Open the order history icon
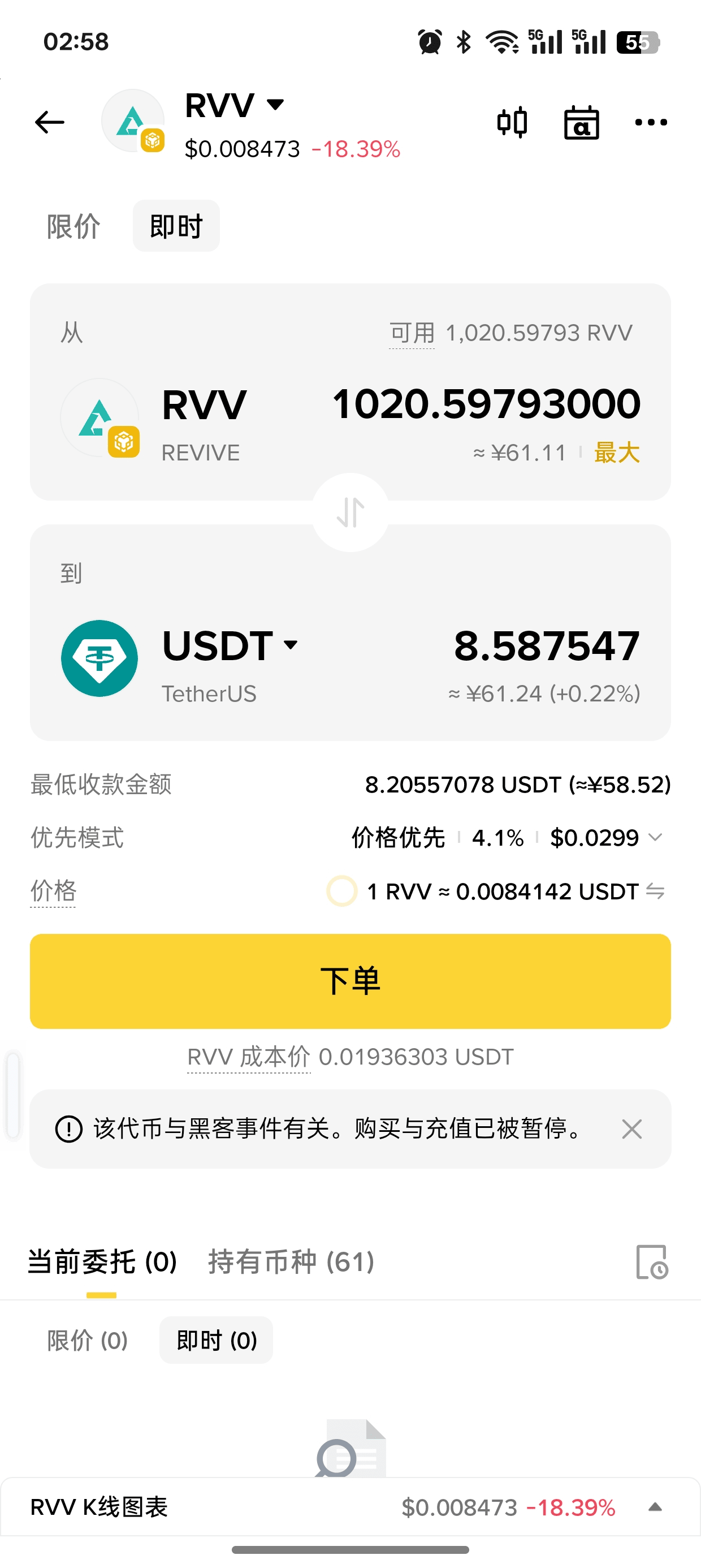 [651, 1262]
